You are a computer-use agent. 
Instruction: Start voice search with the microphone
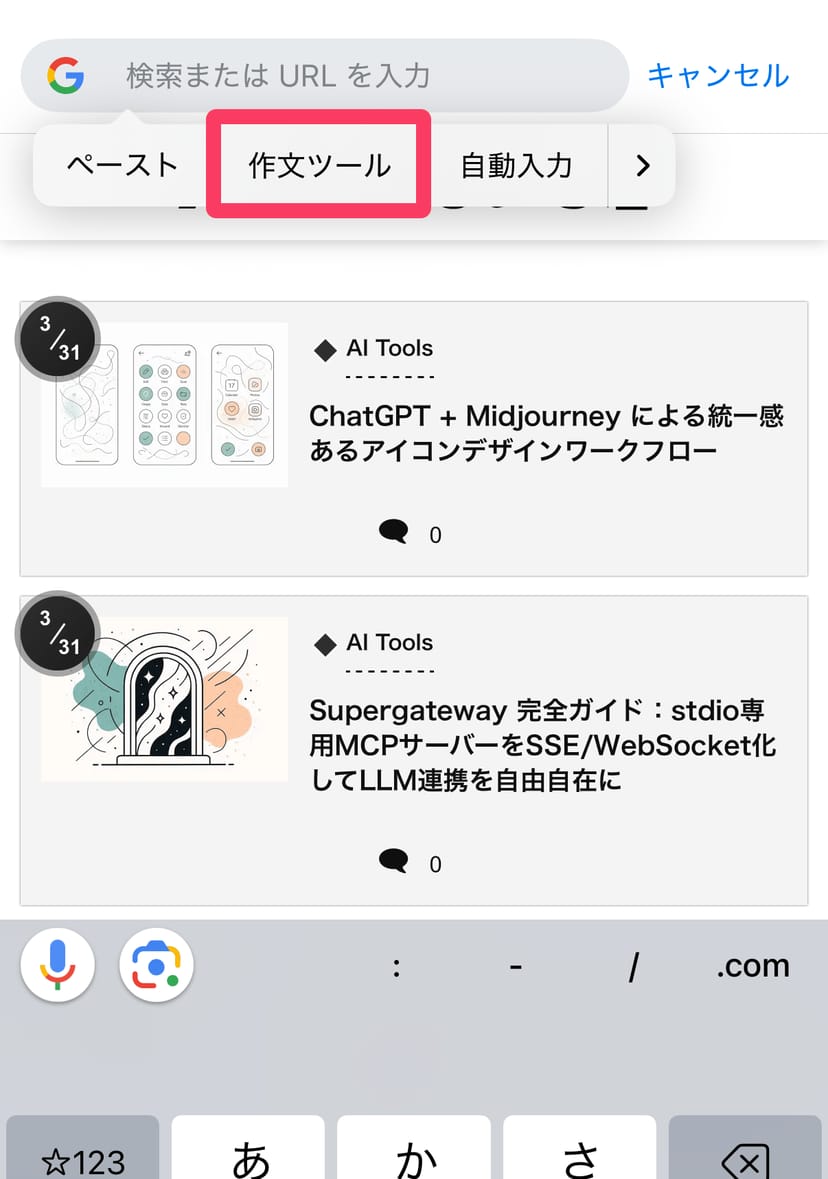pos(58,965)
